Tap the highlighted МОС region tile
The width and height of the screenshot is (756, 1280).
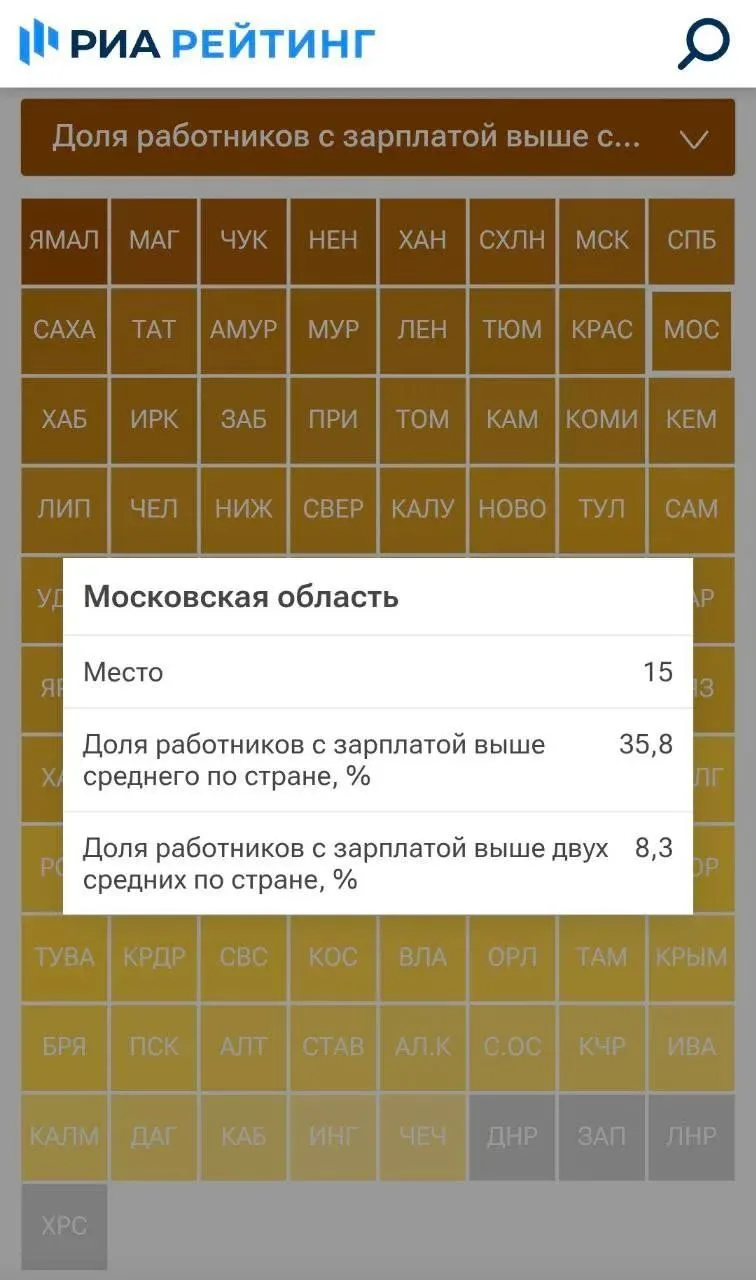(691, 331)
